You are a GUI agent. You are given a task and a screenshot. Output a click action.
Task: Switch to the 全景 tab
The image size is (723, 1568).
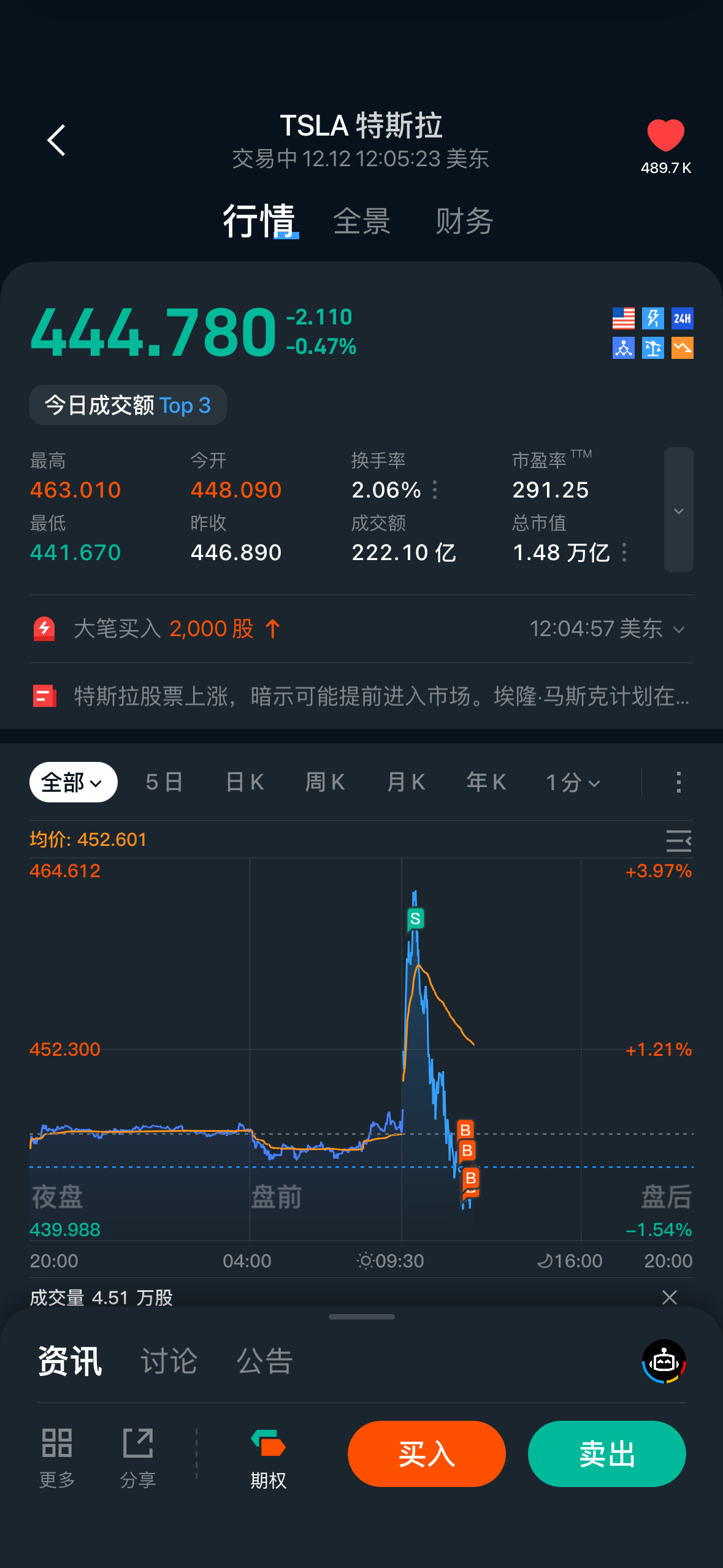coord(362,221)
